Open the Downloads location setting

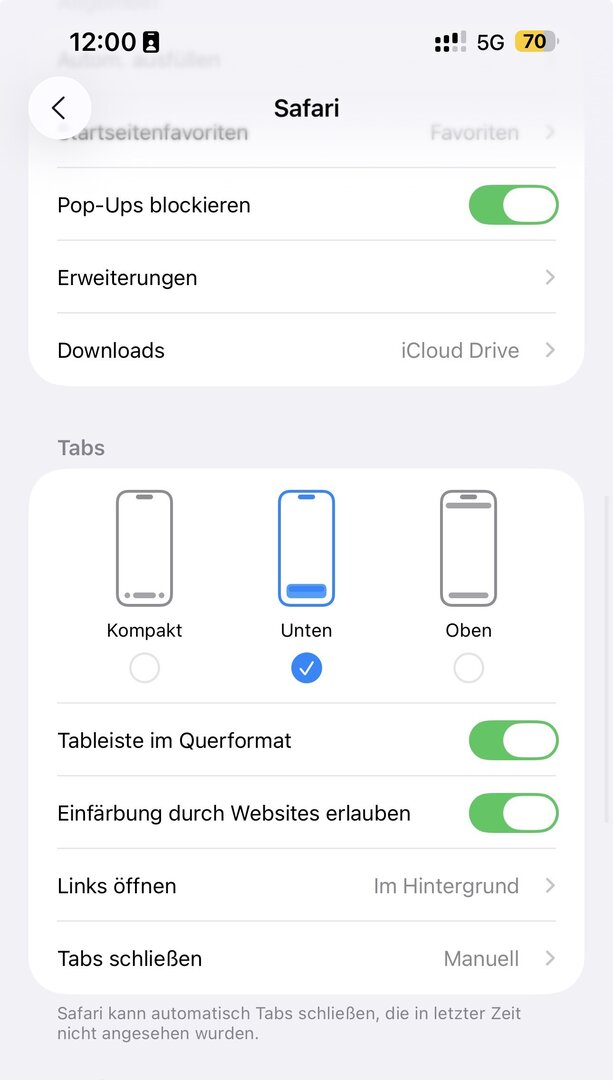(306, 351)
